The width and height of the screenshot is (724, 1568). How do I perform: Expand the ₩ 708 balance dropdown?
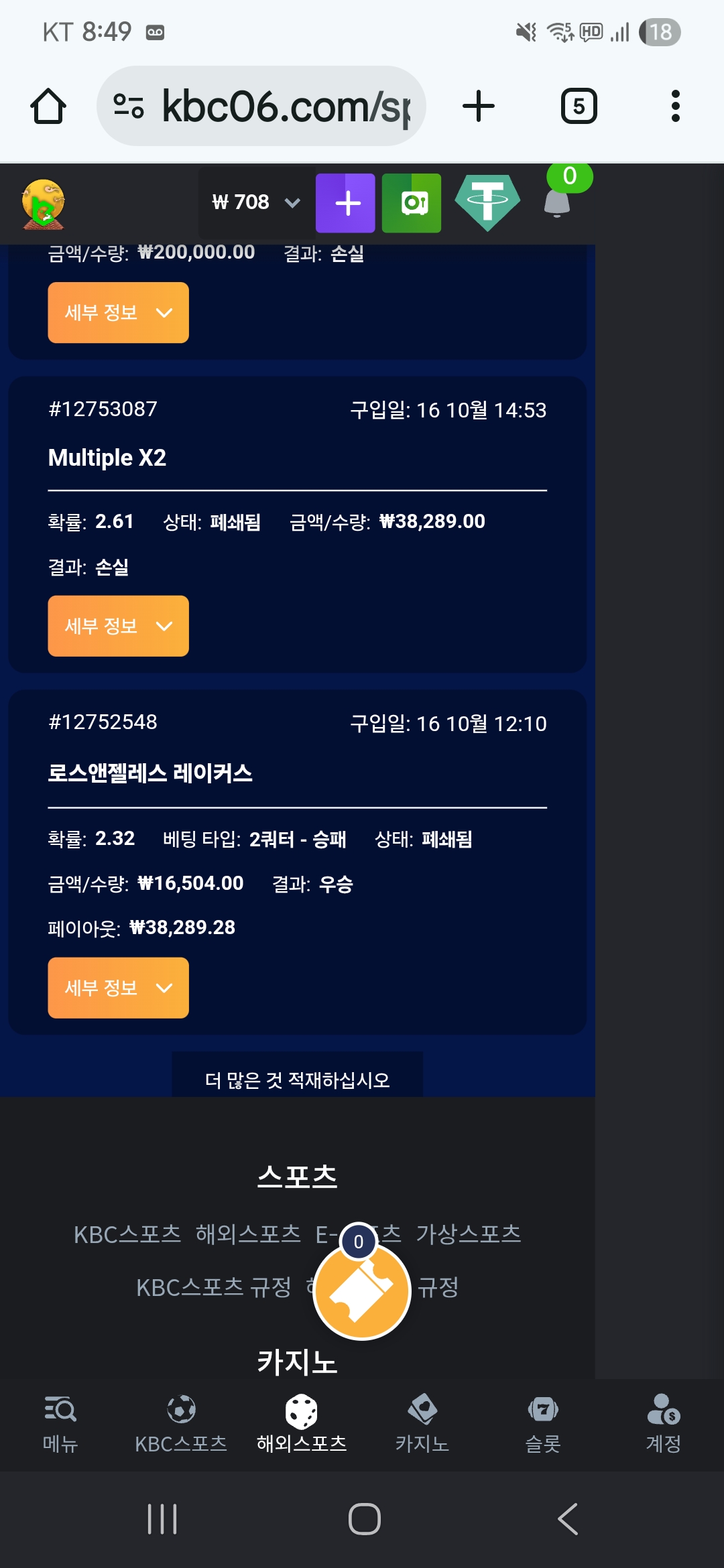click(x=255, y=202)
